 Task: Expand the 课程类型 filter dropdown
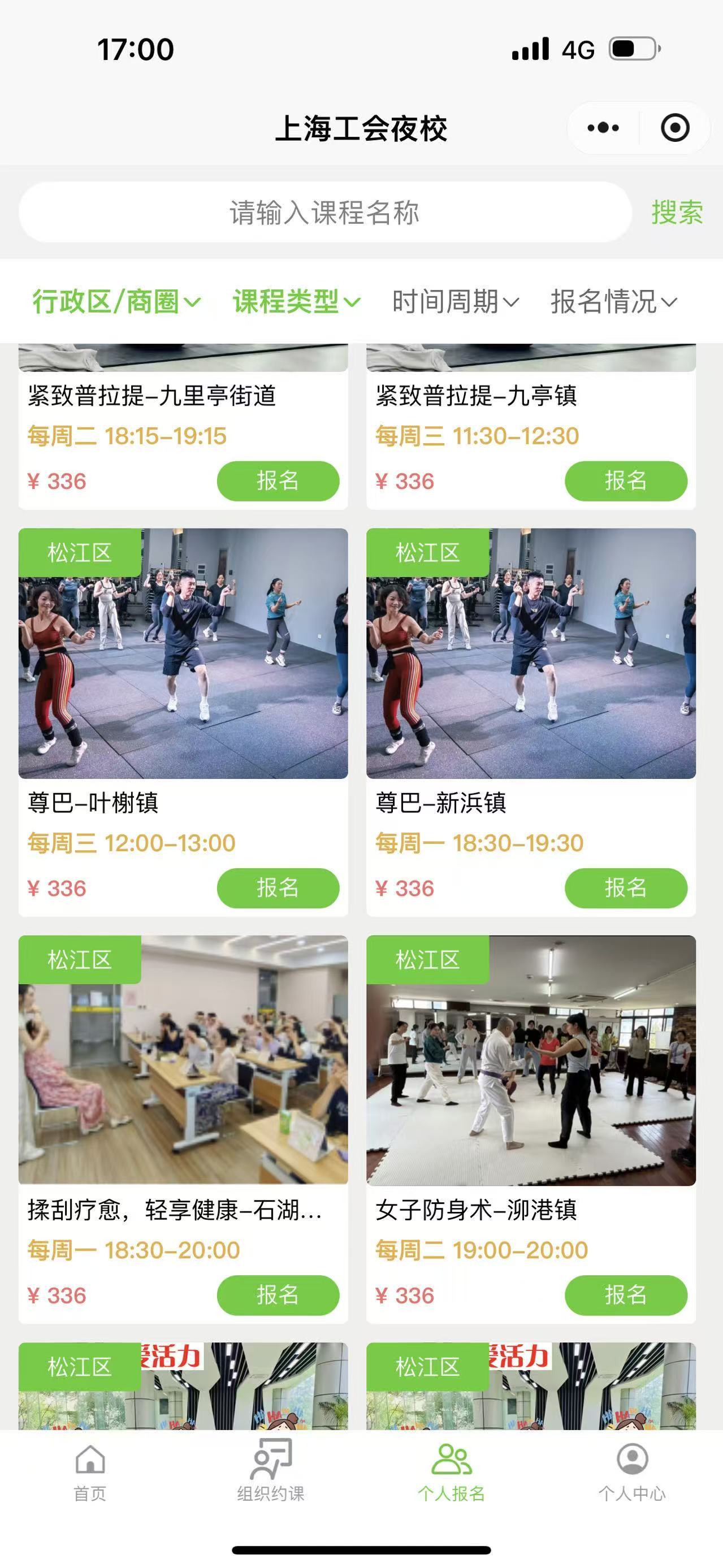point(296,301)
